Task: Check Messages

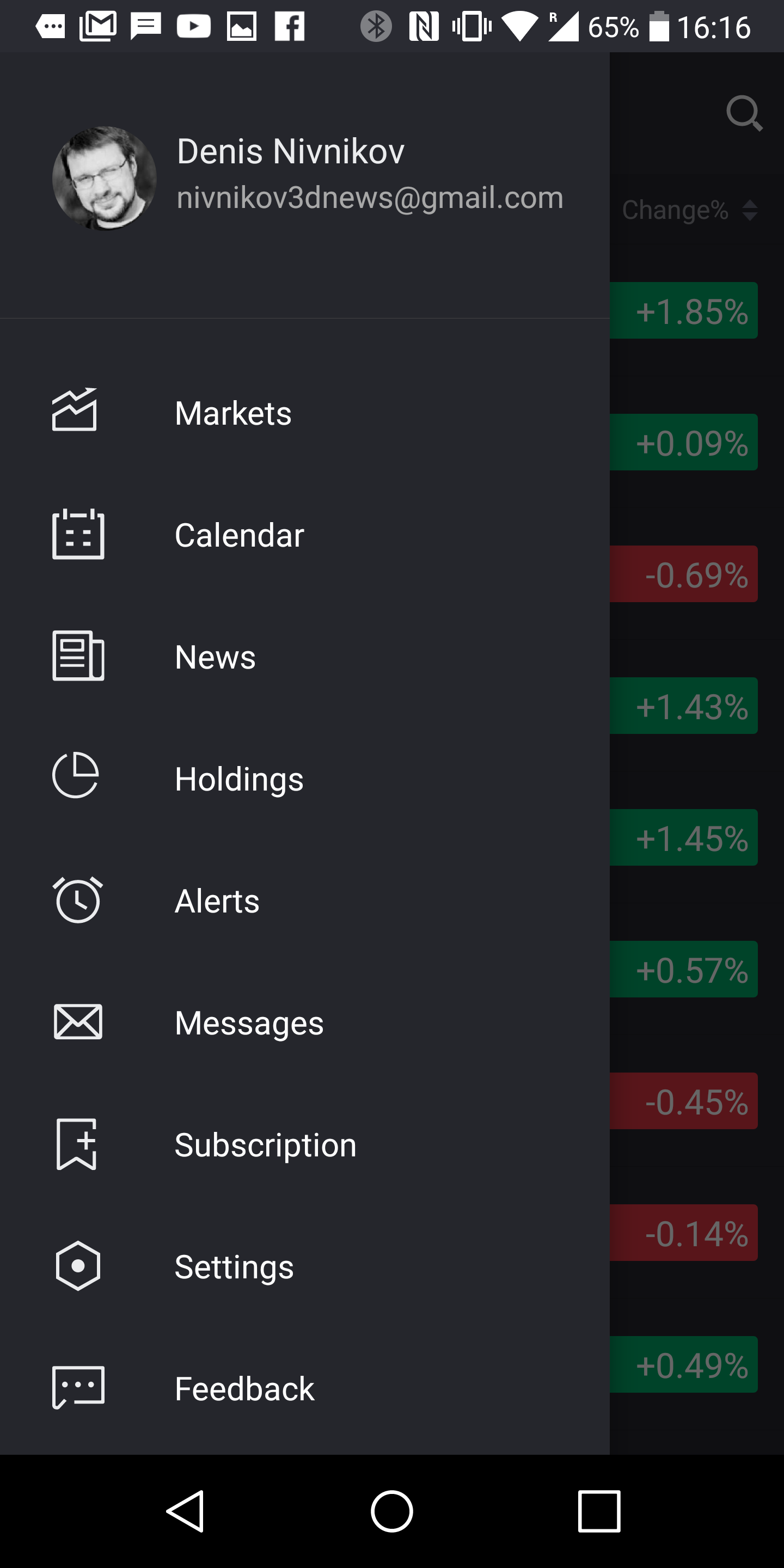Action: point(304,1022)
